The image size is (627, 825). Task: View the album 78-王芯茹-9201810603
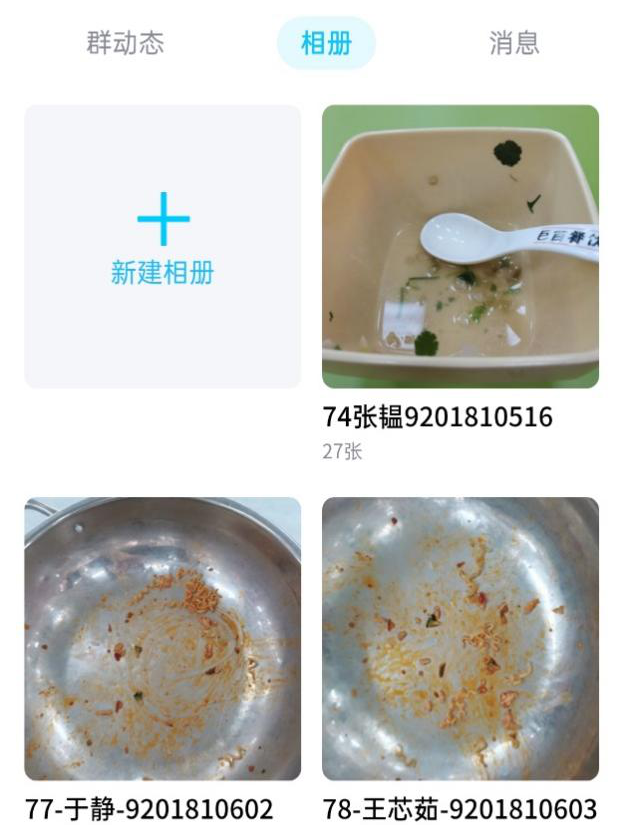tap(460, 638)
